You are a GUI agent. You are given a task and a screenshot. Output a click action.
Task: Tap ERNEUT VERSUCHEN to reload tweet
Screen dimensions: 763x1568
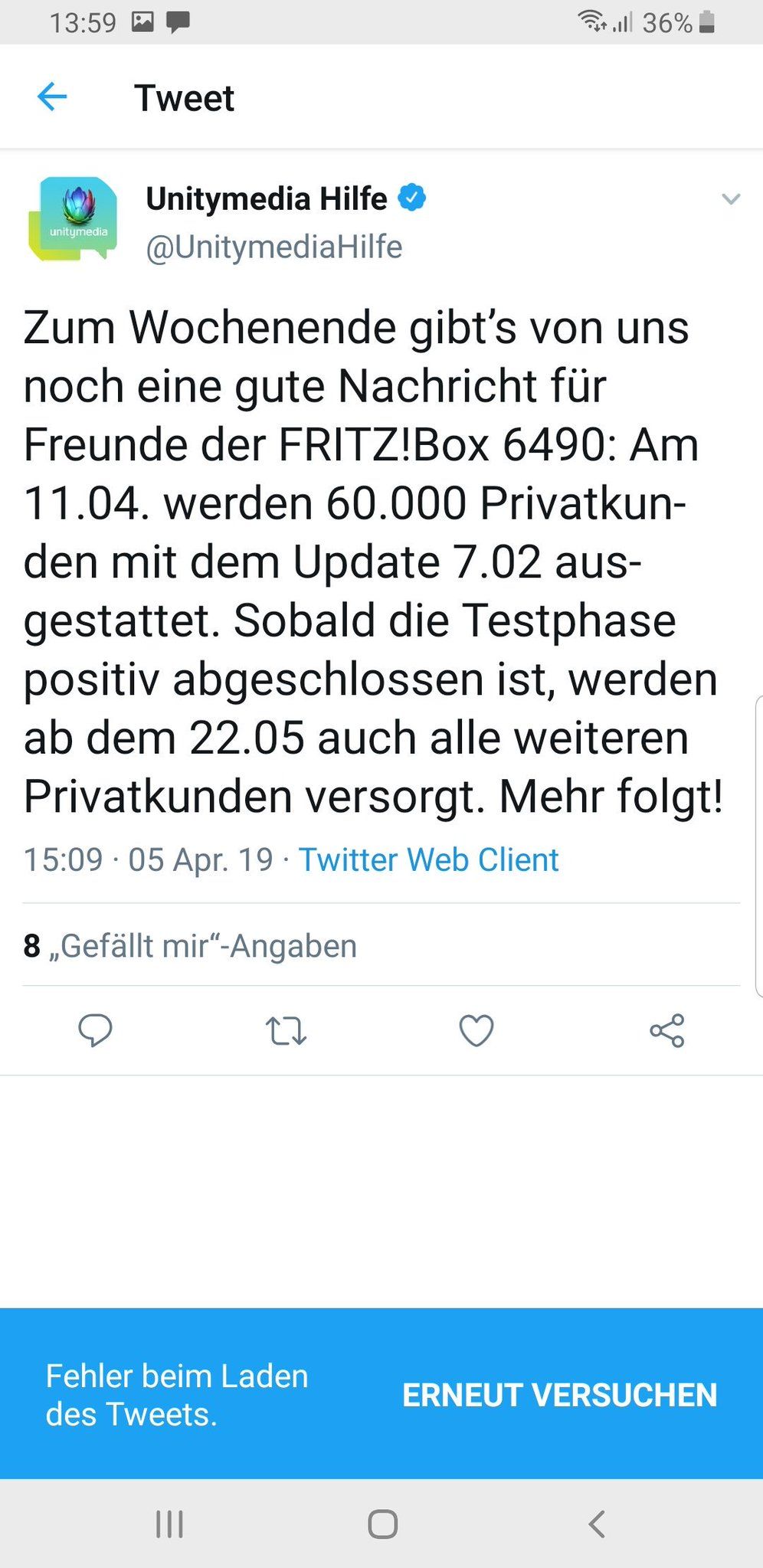tap(560, 1395)
